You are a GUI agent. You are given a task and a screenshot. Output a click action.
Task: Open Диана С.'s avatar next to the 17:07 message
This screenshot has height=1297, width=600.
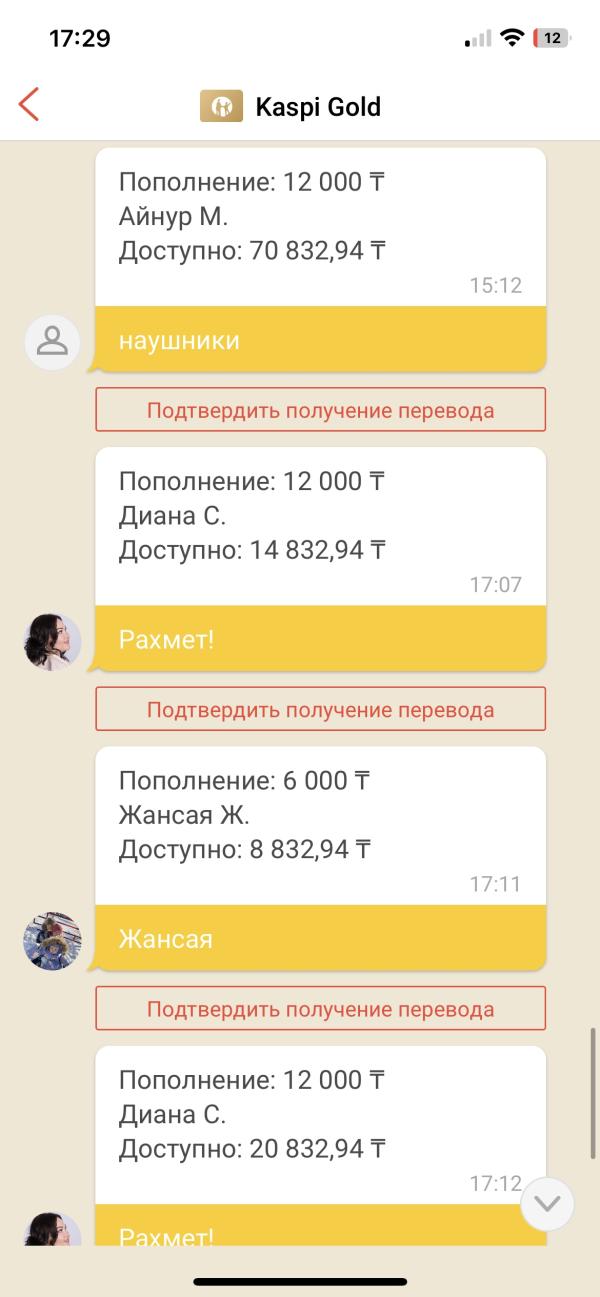click(x=52, y=641)
